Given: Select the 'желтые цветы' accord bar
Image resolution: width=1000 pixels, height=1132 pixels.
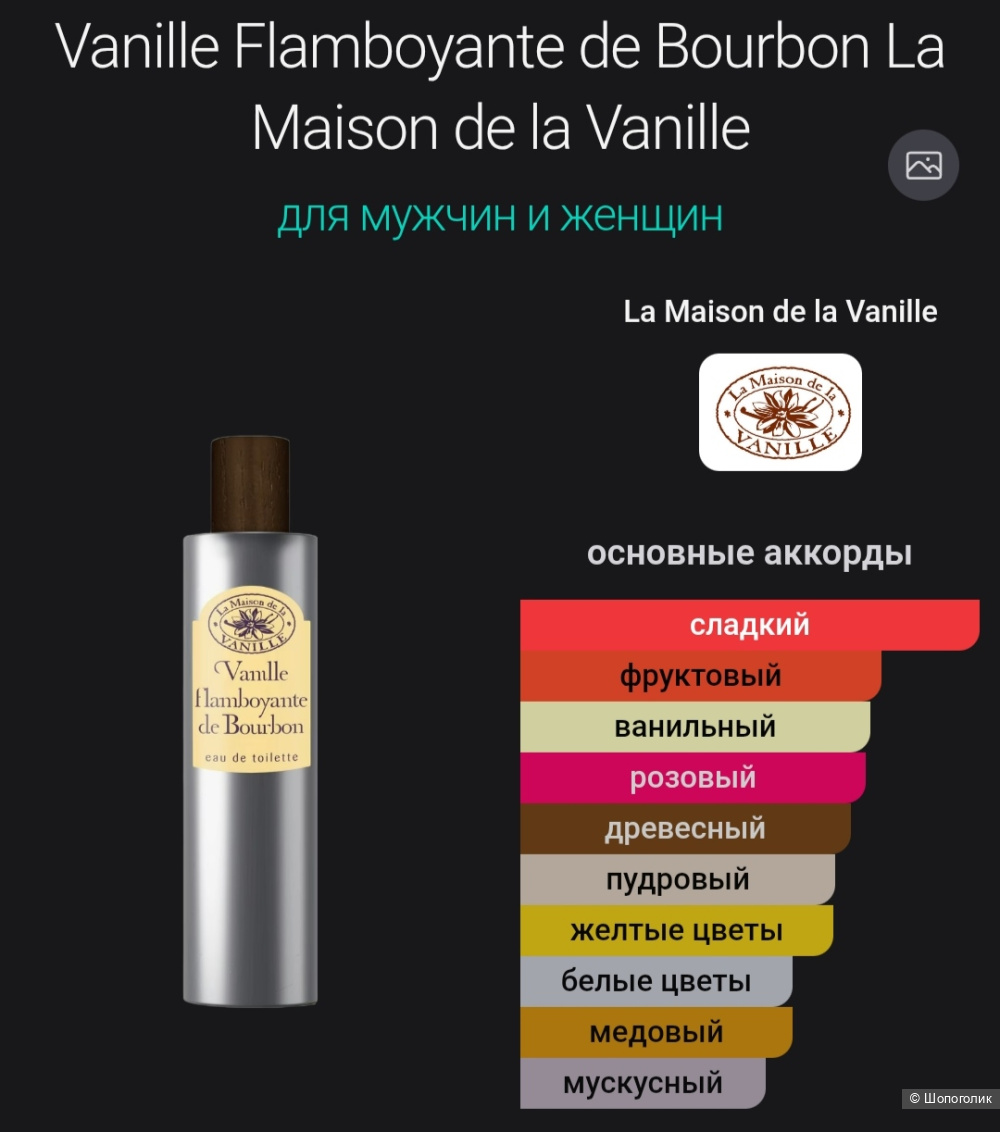Looking at the screenshot, I should coord(676,930).
